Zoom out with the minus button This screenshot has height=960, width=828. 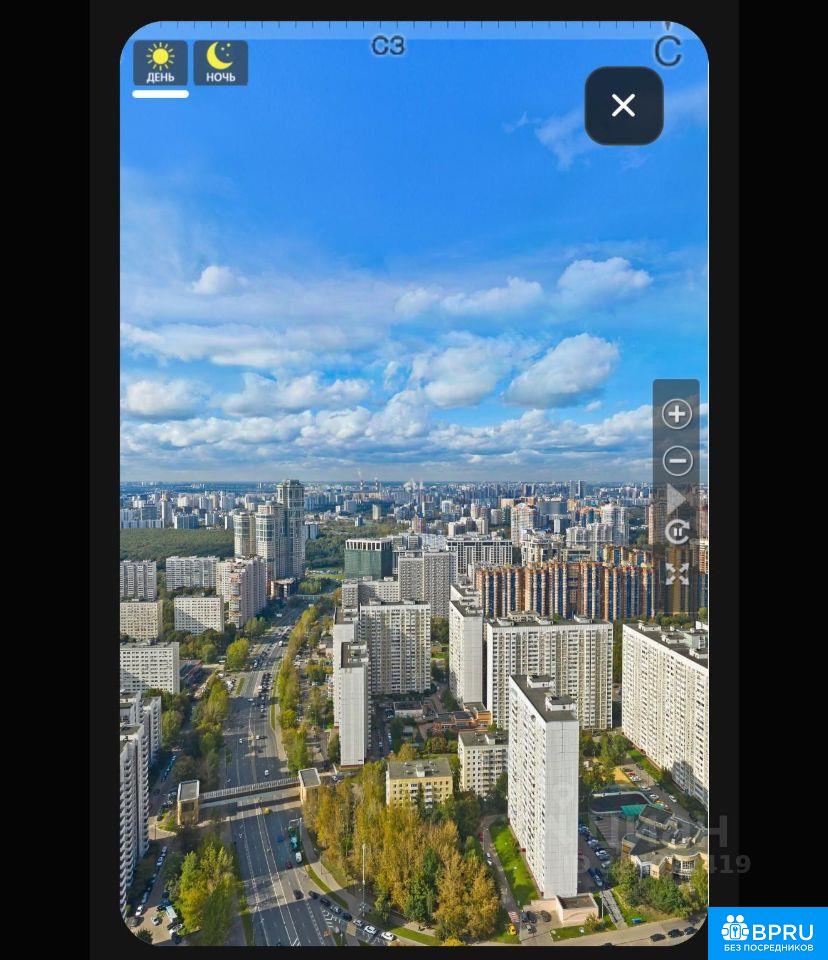tap(677, 461)
